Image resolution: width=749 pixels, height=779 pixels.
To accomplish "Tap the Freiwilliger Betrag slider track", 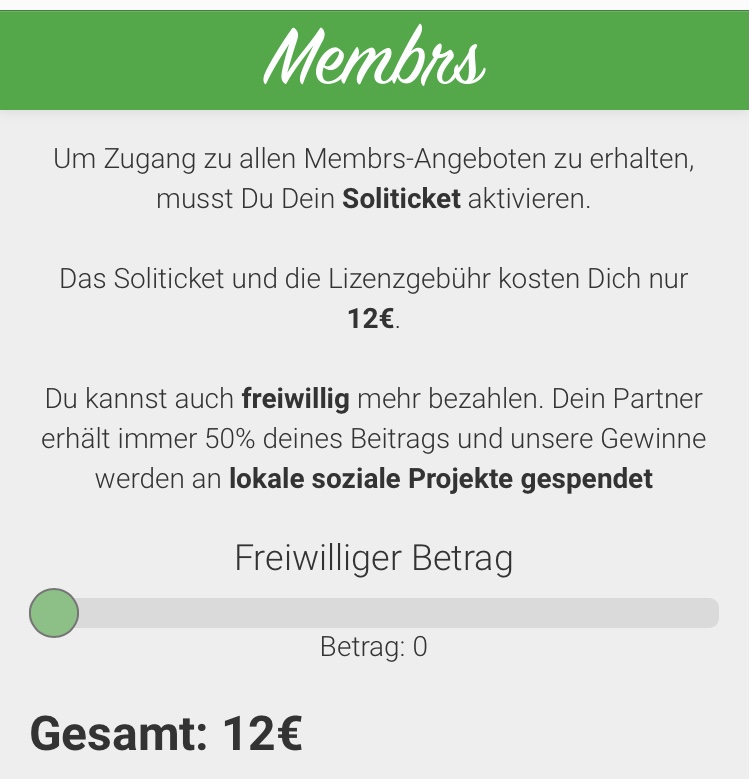I will click(374, 613).
